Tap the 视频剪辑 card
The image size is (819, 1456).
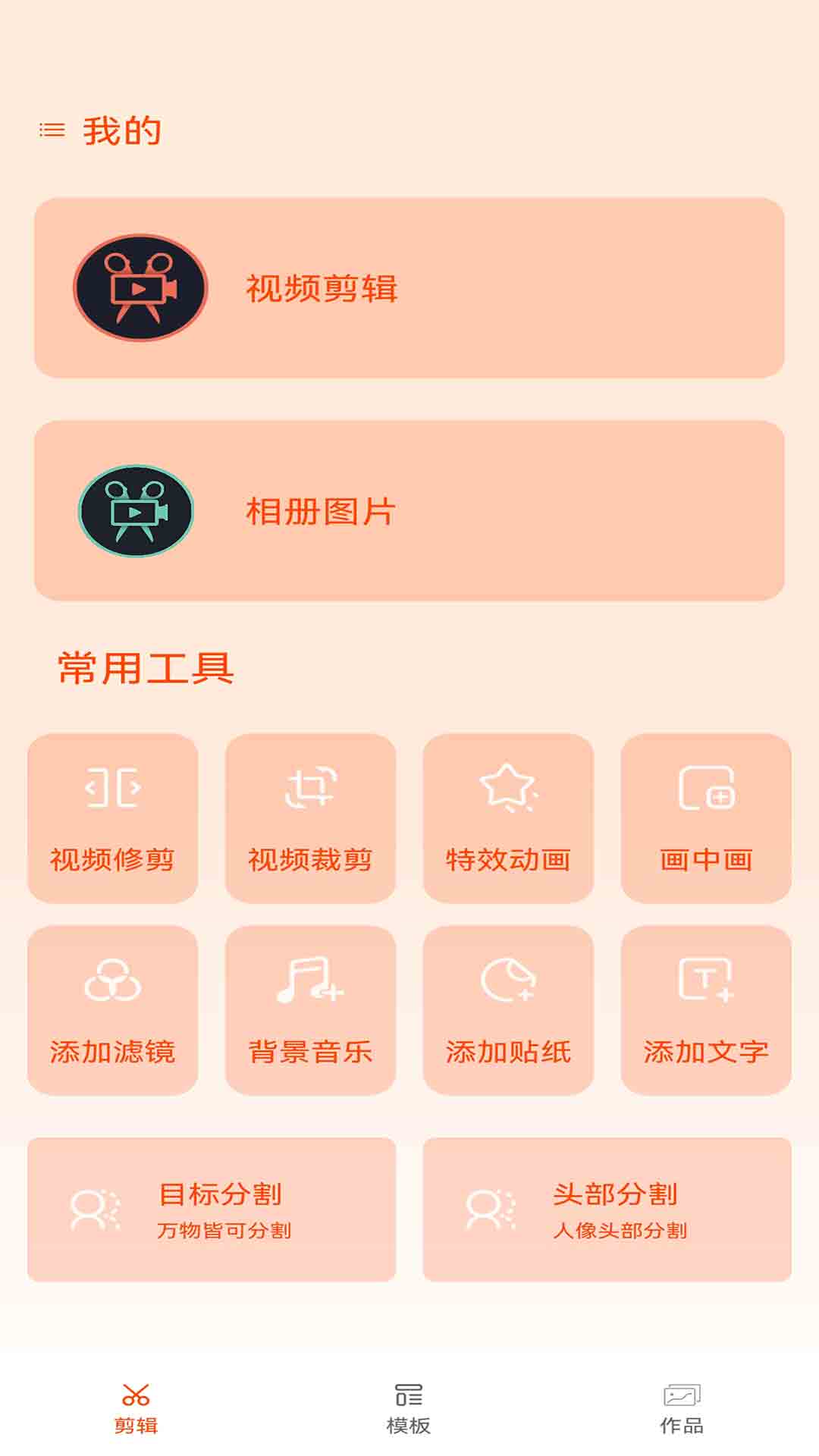pyautogui.click(x=409, y=286)
